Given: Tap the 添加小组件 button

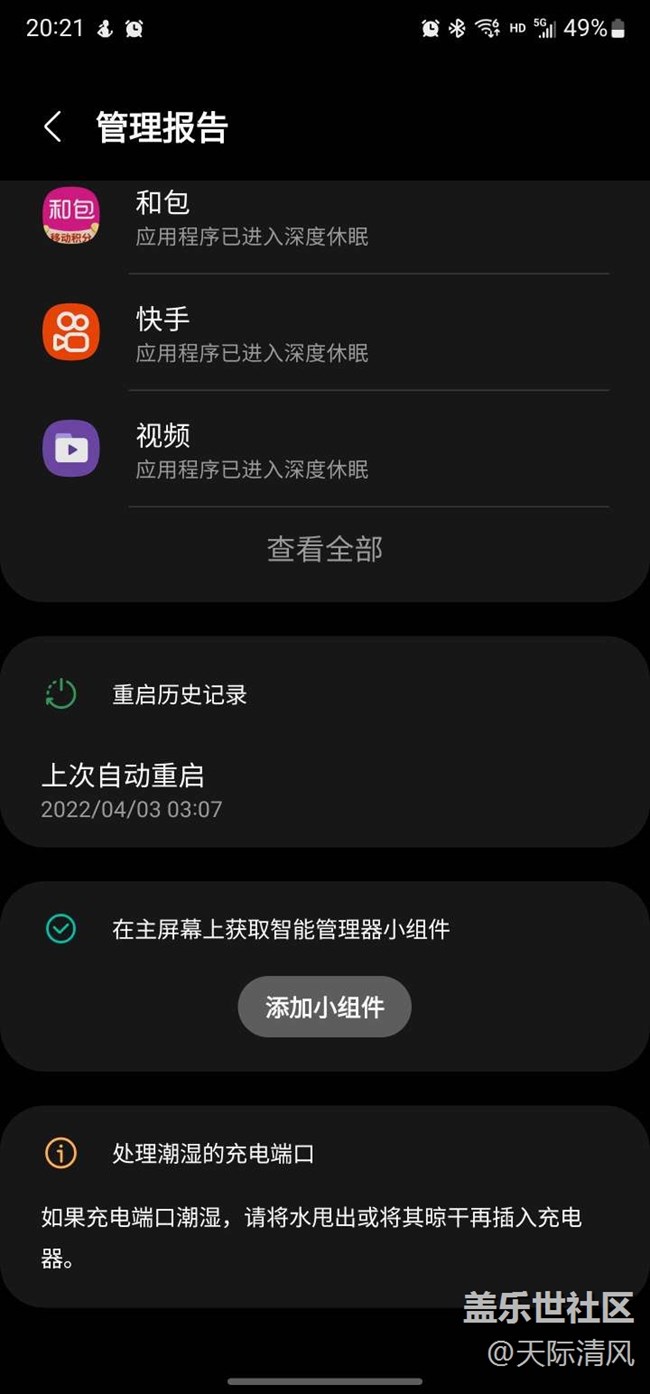Looking at the screenshot, I should click(325, 1007).
